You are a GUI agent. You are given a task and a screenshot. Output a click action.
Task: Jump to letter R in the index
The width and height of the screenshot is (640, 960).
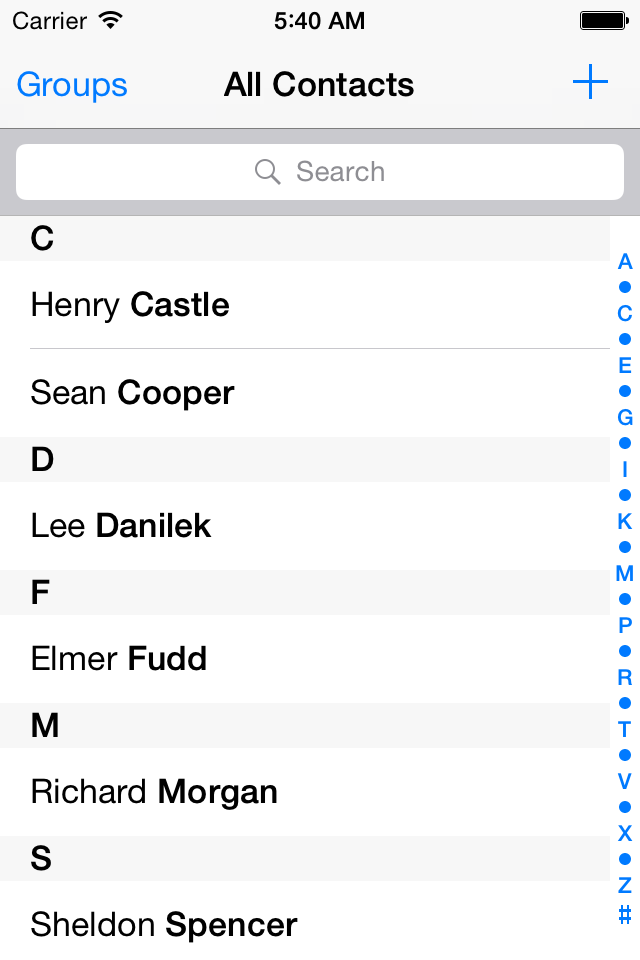[x=624, y=678]
